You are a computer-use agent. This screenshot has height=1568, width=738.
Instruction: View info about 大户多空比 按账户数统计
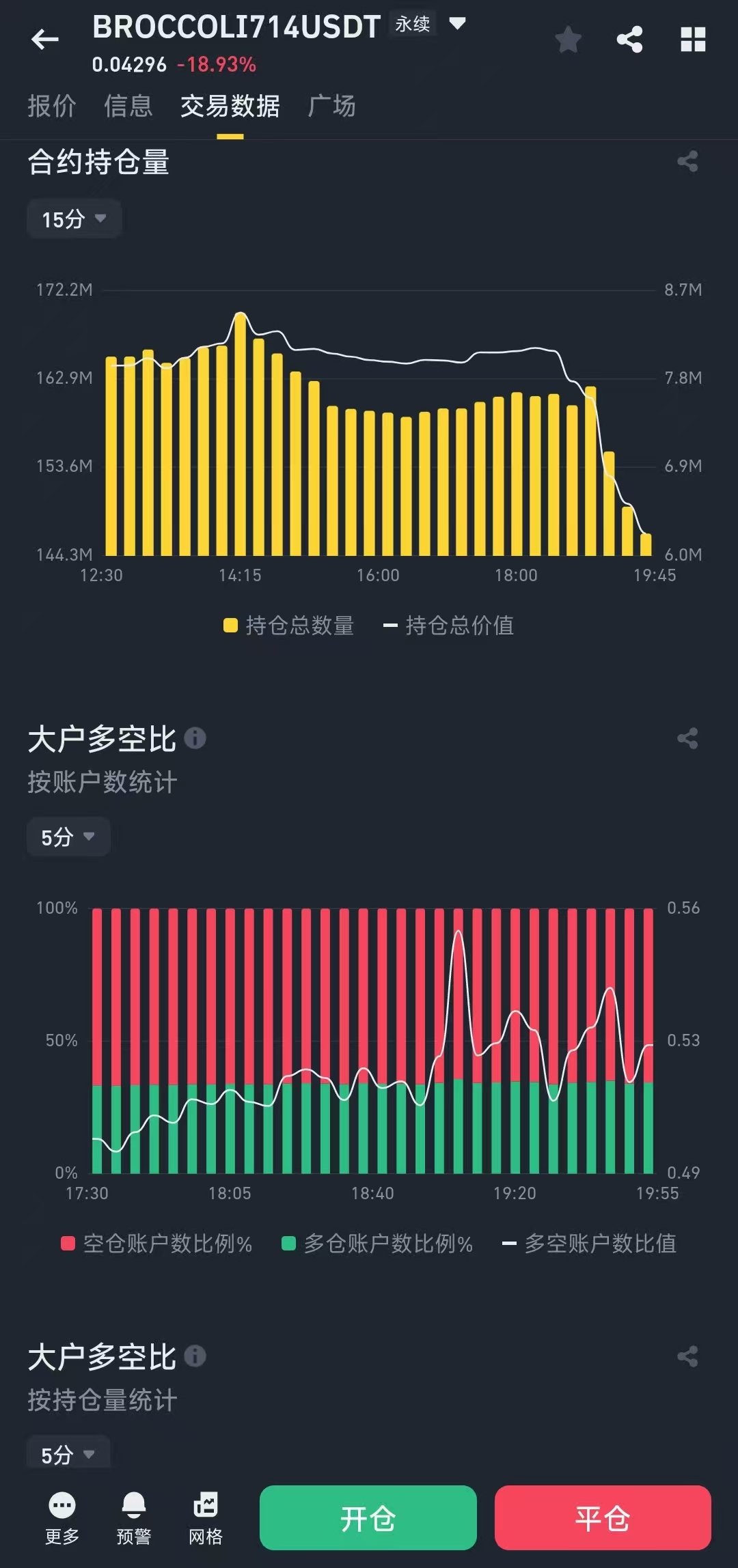195,738
